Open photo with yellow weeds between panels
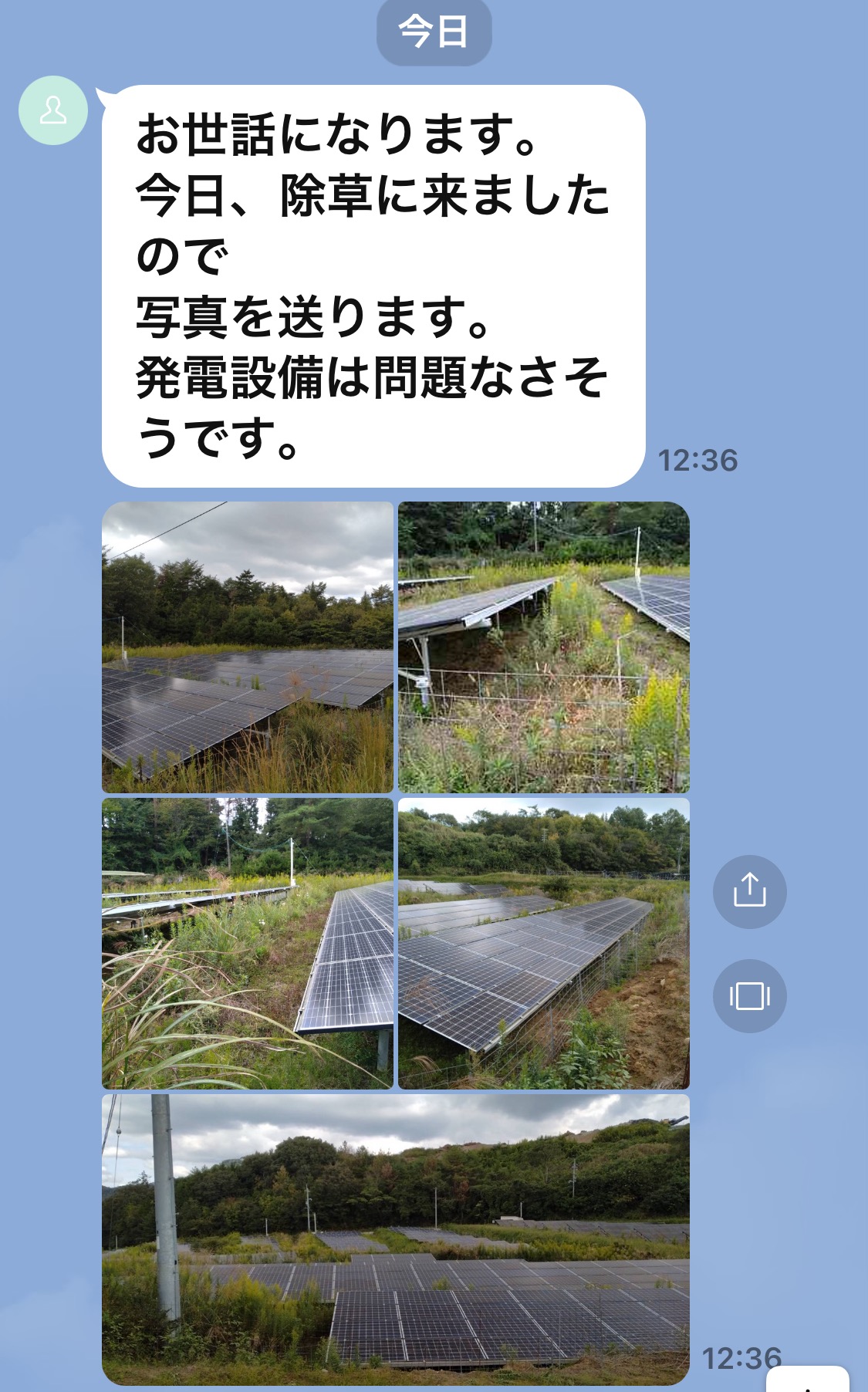Viewport: 868px width, 1392px height. pos(543,647)
